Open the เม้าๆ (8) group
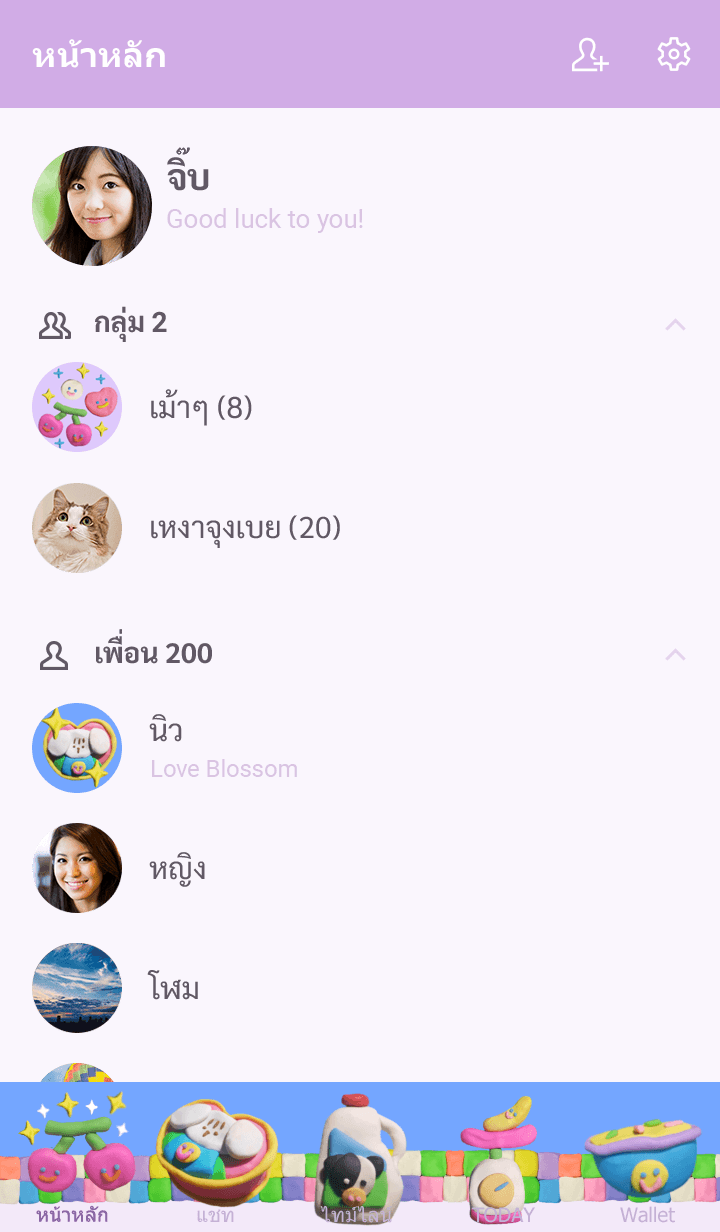 coord(200,408)
